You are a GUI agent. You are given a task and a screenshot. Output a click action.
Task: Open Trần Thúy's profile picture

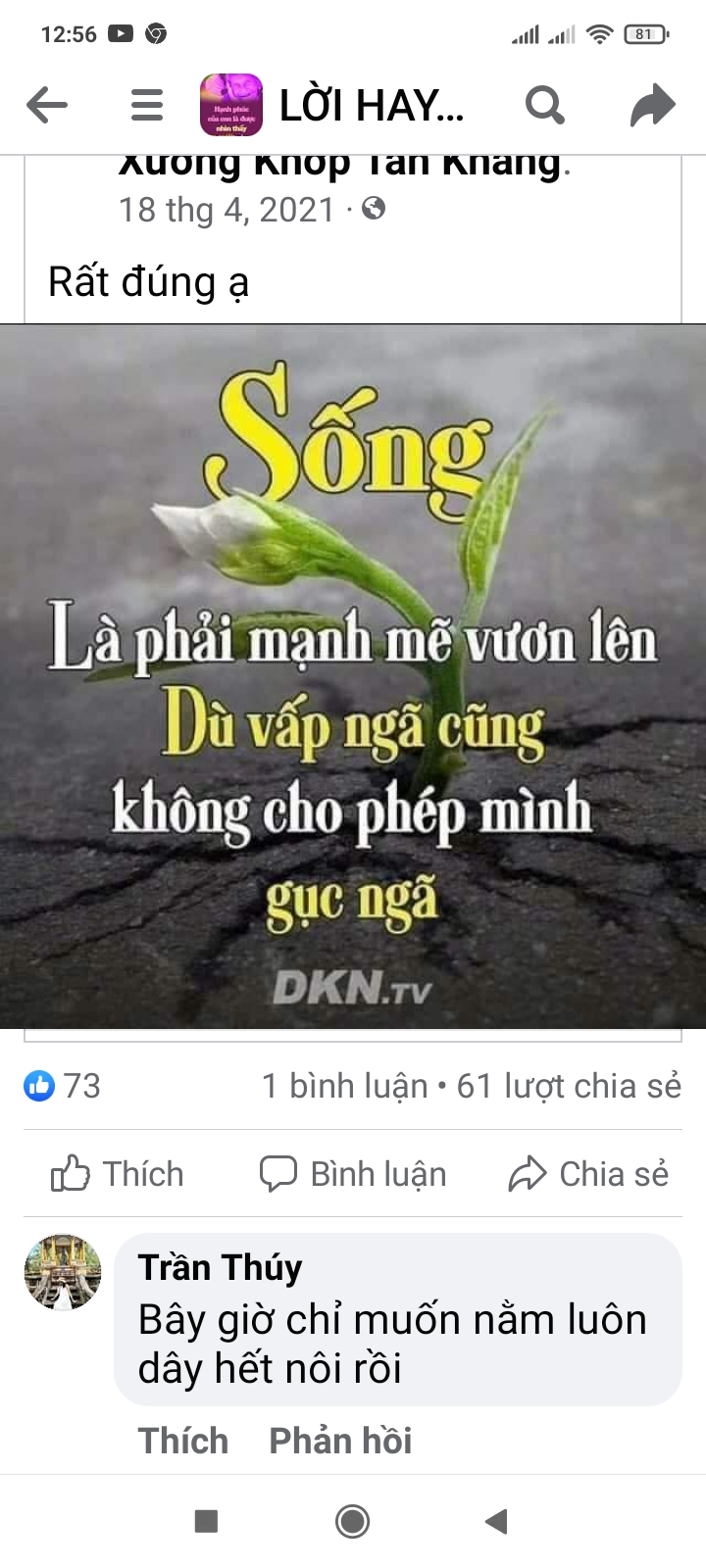[63, 1272]
